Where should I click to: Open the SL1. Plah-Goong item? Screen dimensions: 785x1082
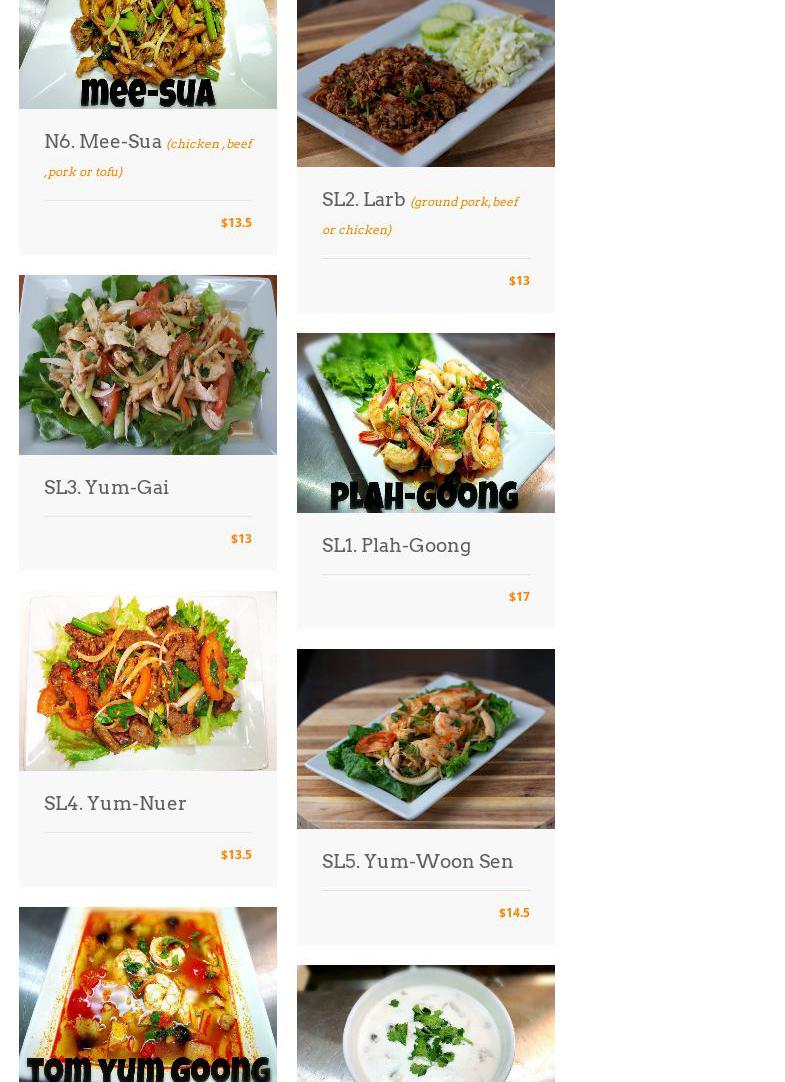click(x=396, y=546)
